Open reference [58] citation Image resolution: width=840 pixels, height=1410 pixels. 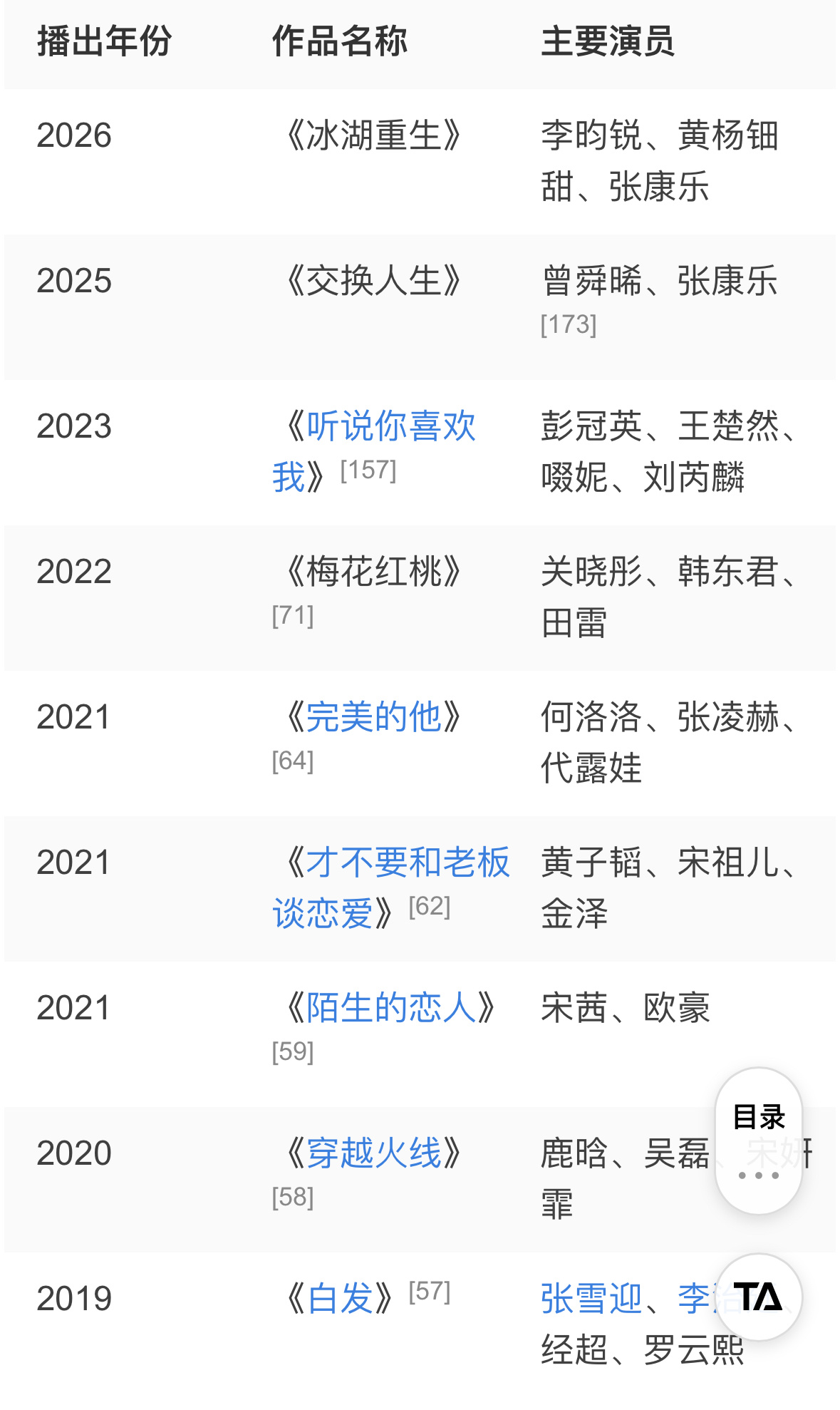293,1197
